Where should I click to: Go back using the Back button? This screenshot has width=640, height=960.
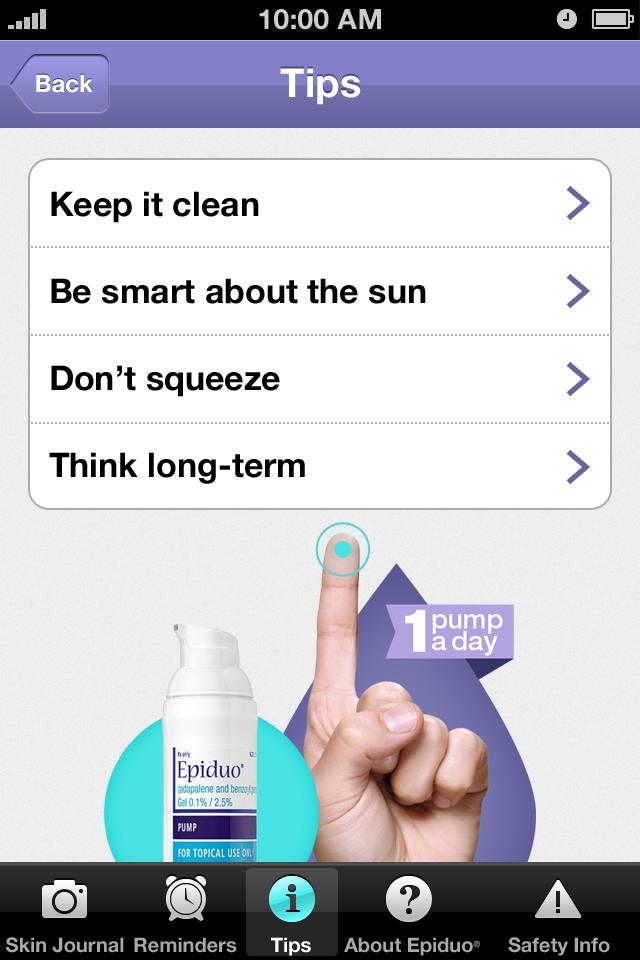tap(60, 84)
